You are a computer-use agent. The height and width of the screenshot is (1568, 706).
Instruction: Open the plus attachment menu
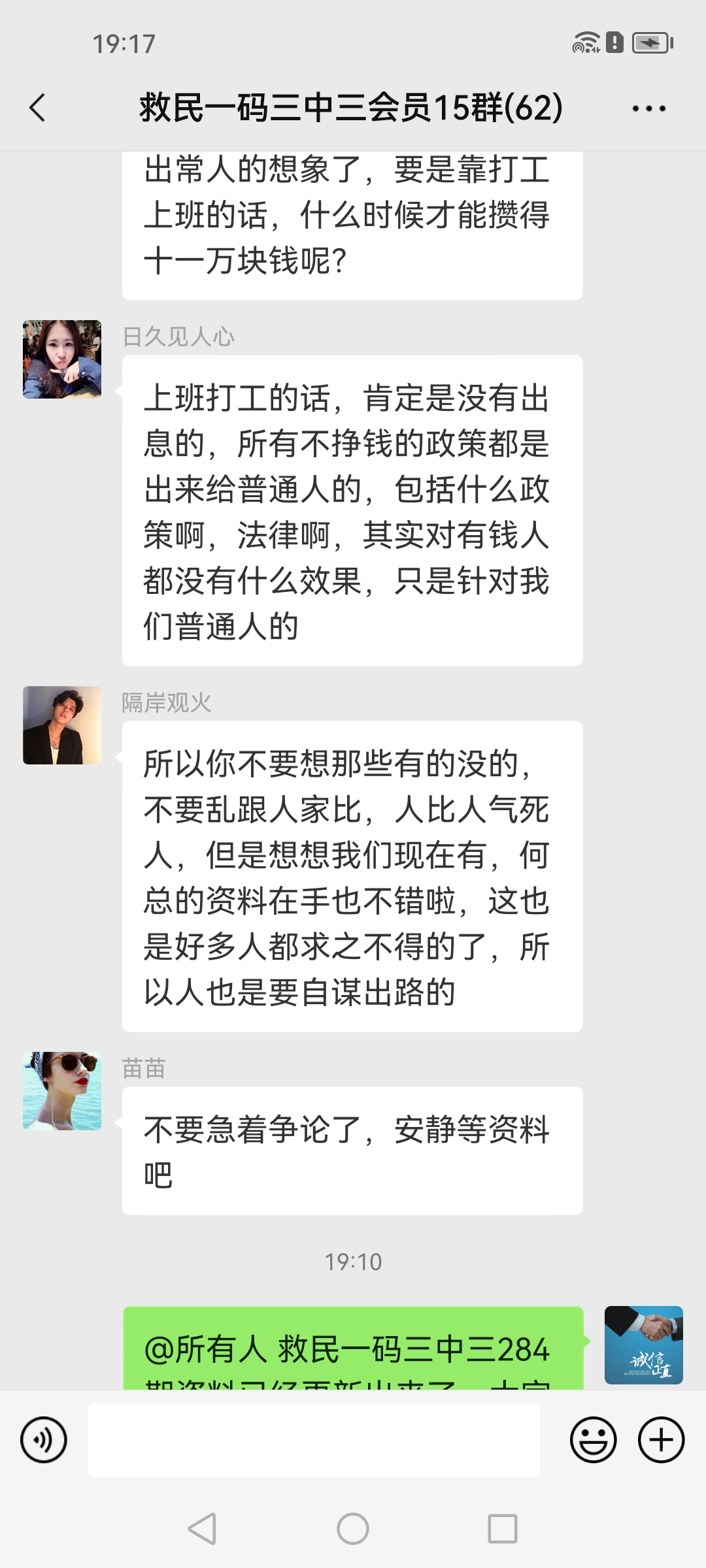(x=661, y=1440)
